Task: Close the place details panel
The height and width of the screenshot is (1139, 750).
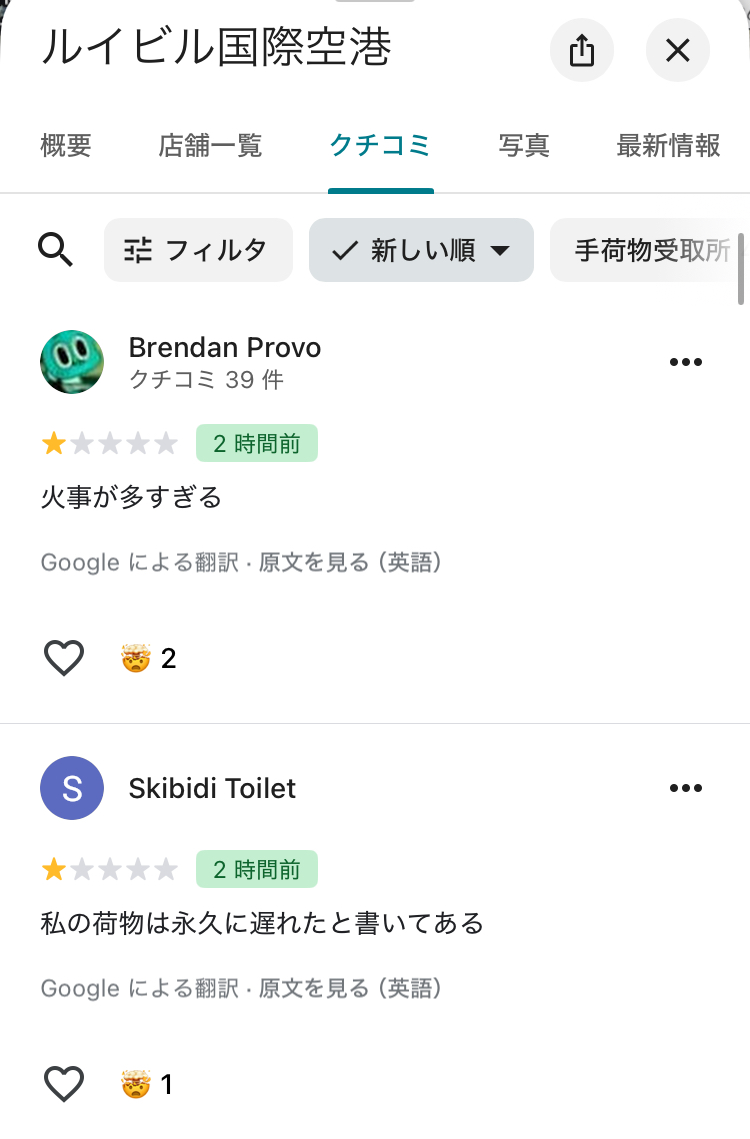Action: tap(678, 50)
